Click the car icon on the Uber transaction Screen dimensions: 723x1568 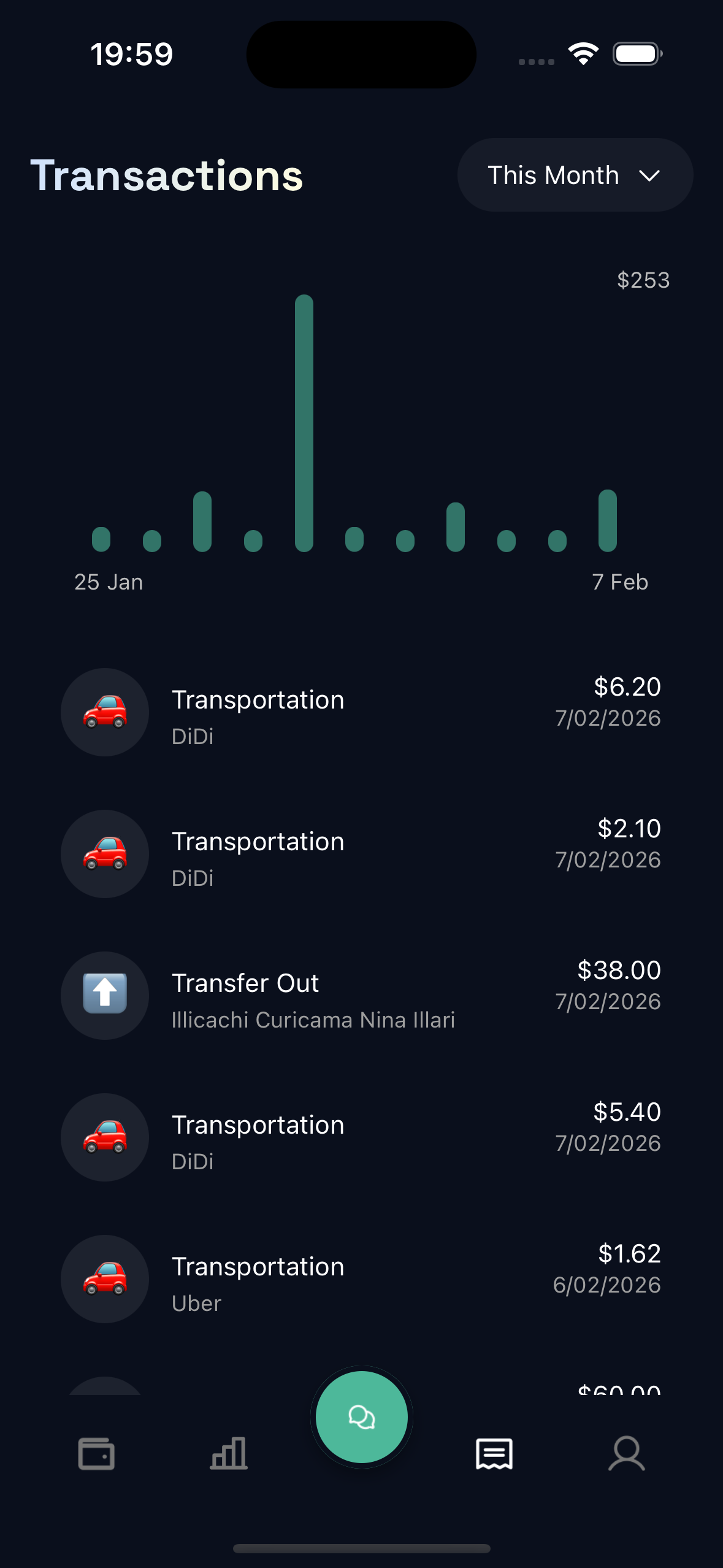pyautogui.click(x=104, y=1280)
